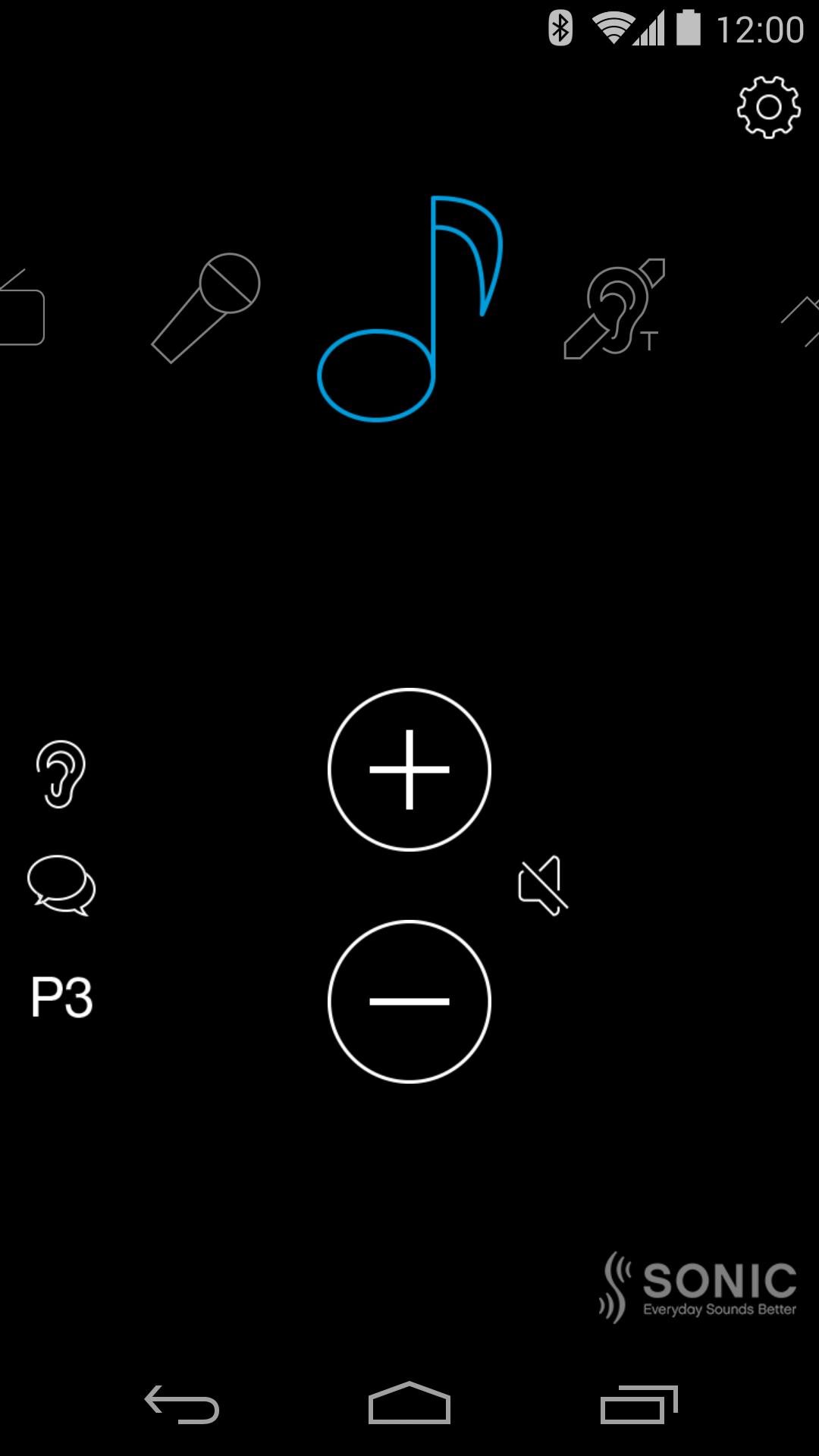Select the microphone program
The height and width of the screenshot is (1456, 819).
pyautogui.click(x=206, y=308)
